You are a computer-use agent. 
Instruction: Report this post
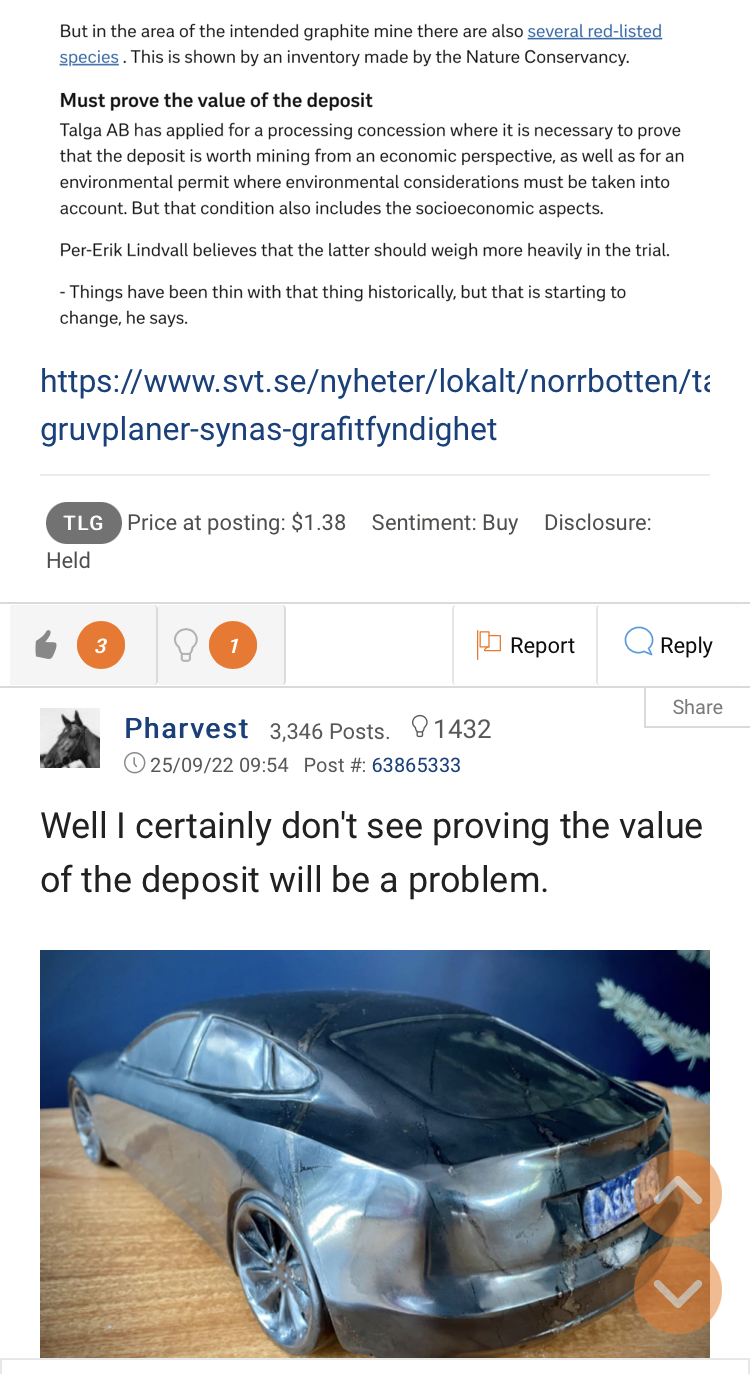coord(526,646)
